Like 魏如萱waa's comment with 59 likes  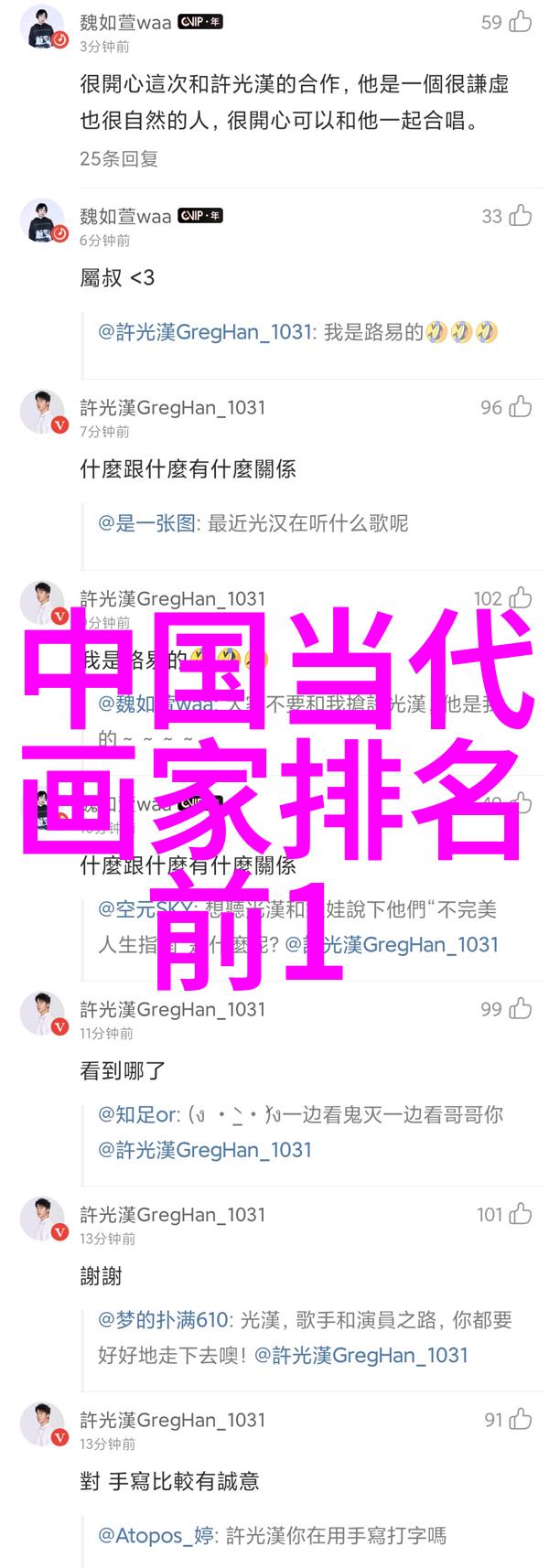(x=521, y=23)
